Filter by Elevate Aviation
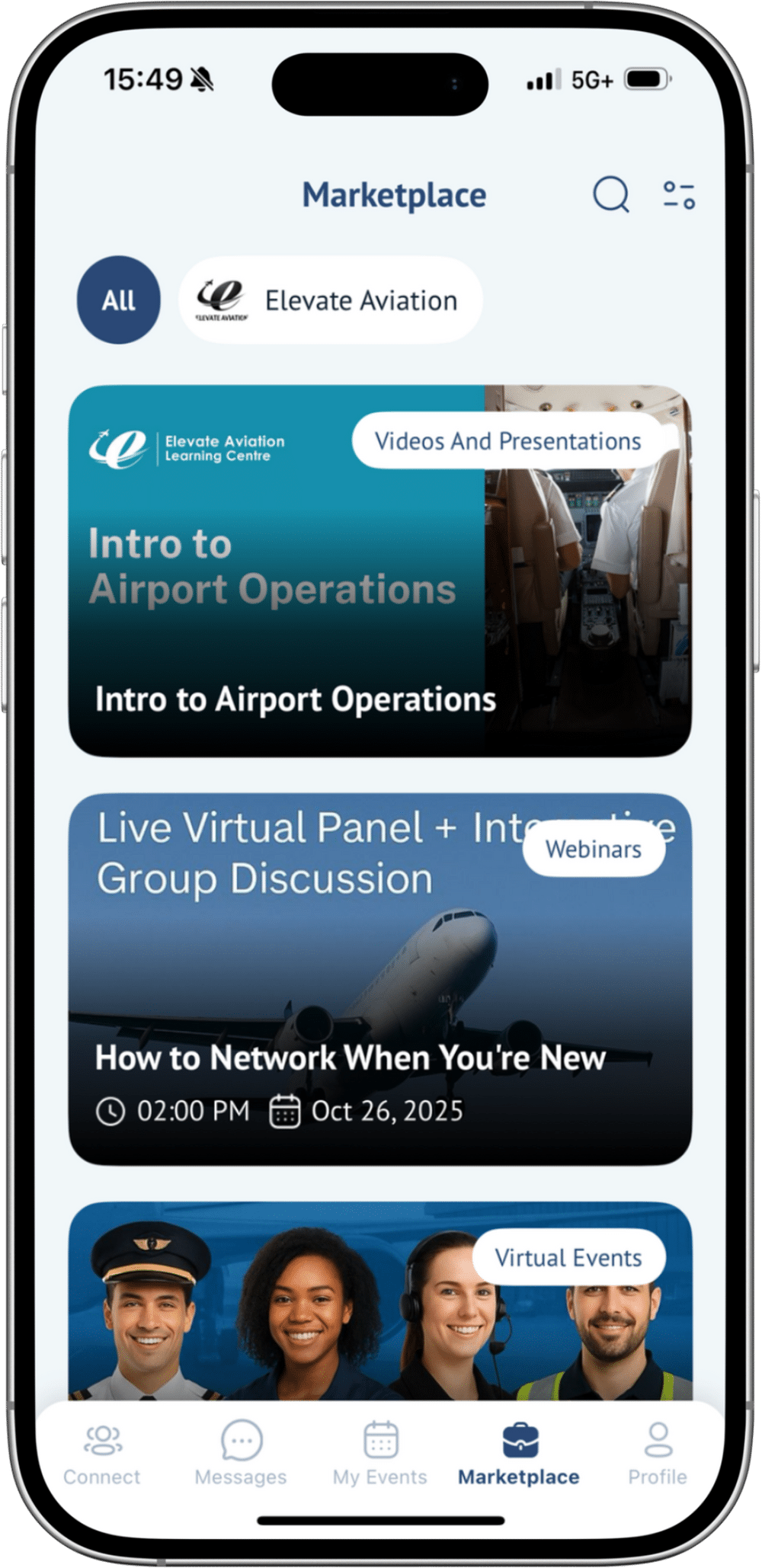Screen dimensions: 762x1568 tap(331, 300)
